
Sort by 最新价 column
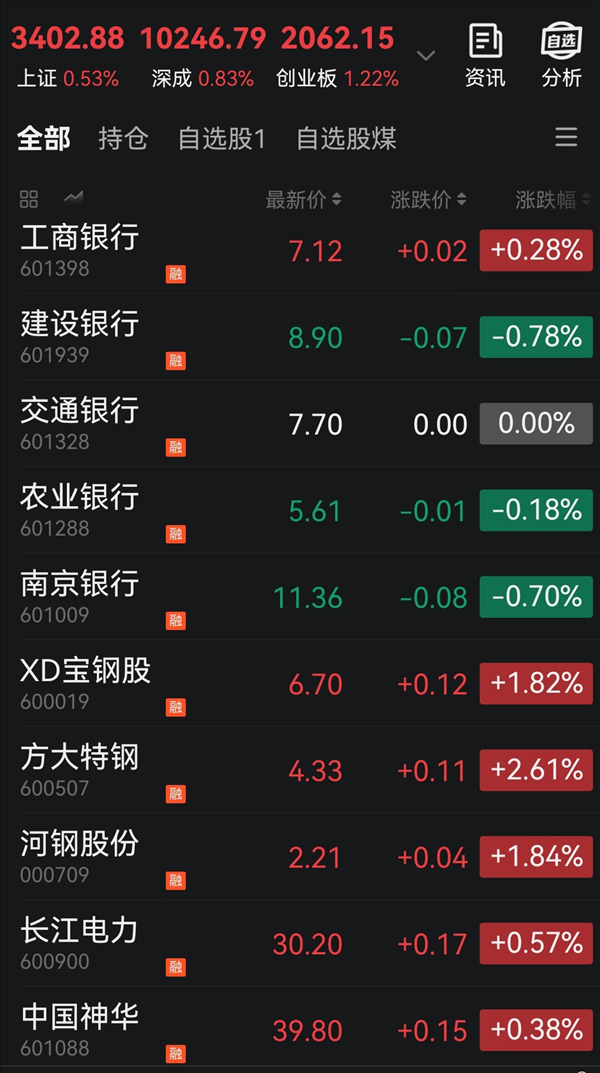coord(303,200)
